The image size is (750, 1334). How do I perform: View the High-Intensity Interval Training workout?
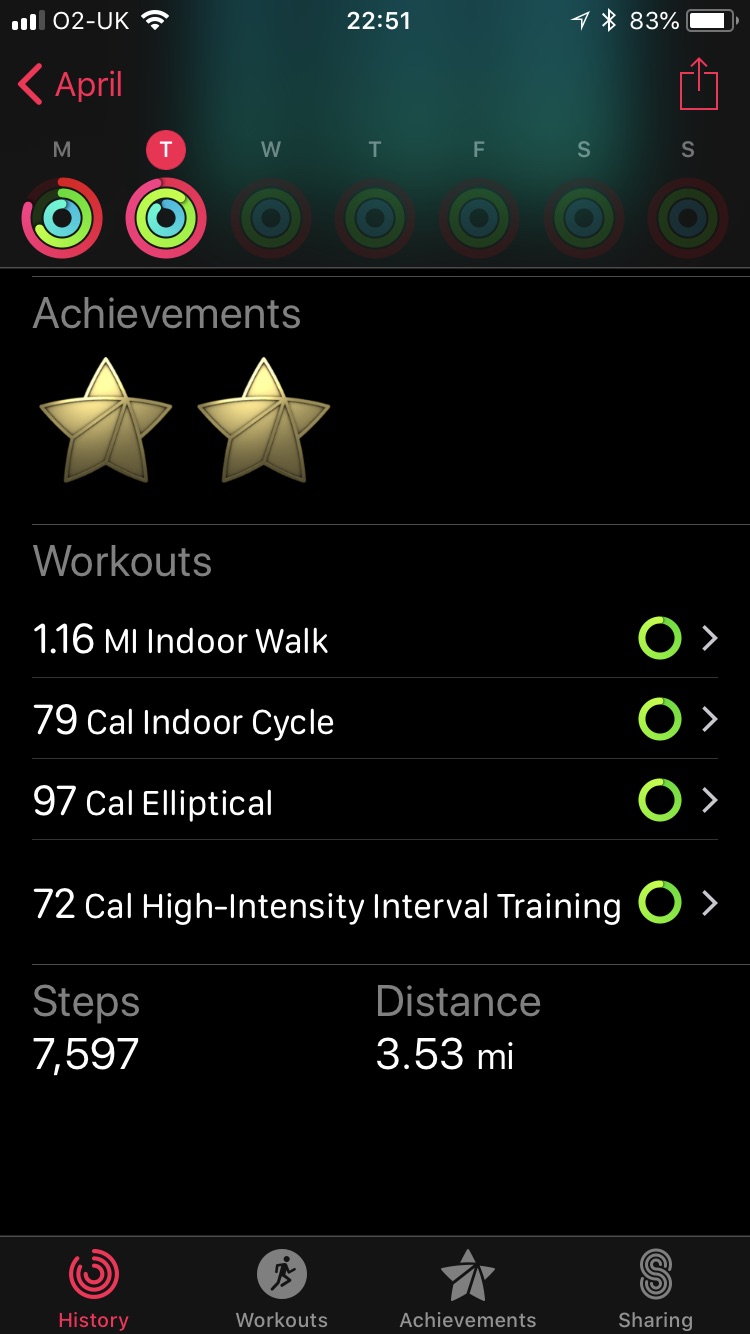tap(375, 904)
